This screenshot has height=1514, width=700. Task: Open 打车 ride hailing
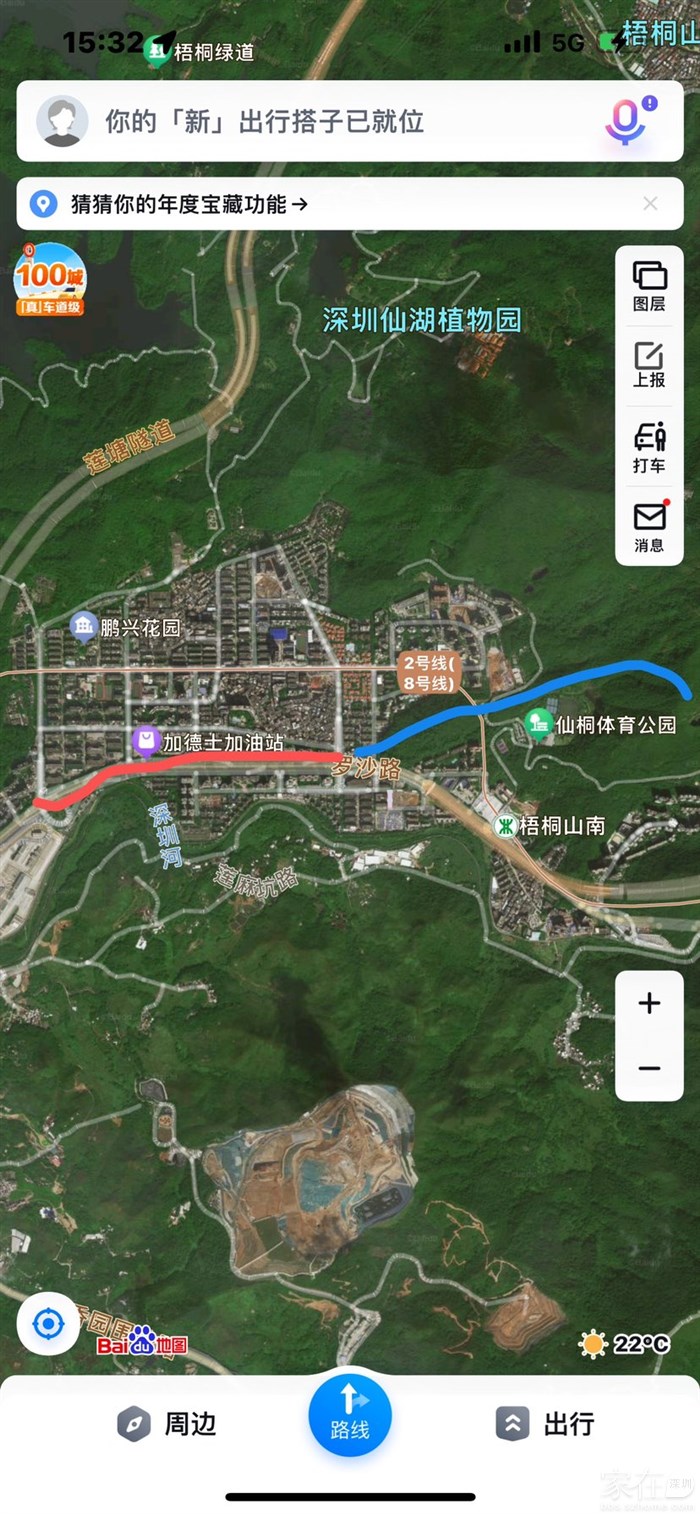pyautogui.click(x=649, y=448)
